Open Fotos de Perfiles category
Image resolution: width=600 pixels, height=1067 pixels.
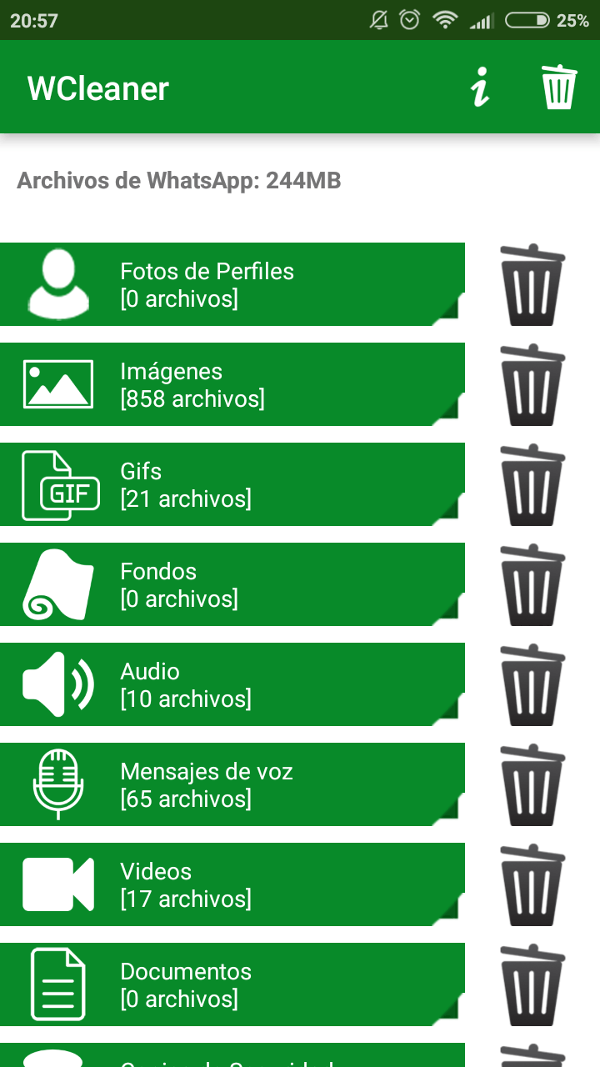click(232, 284)
